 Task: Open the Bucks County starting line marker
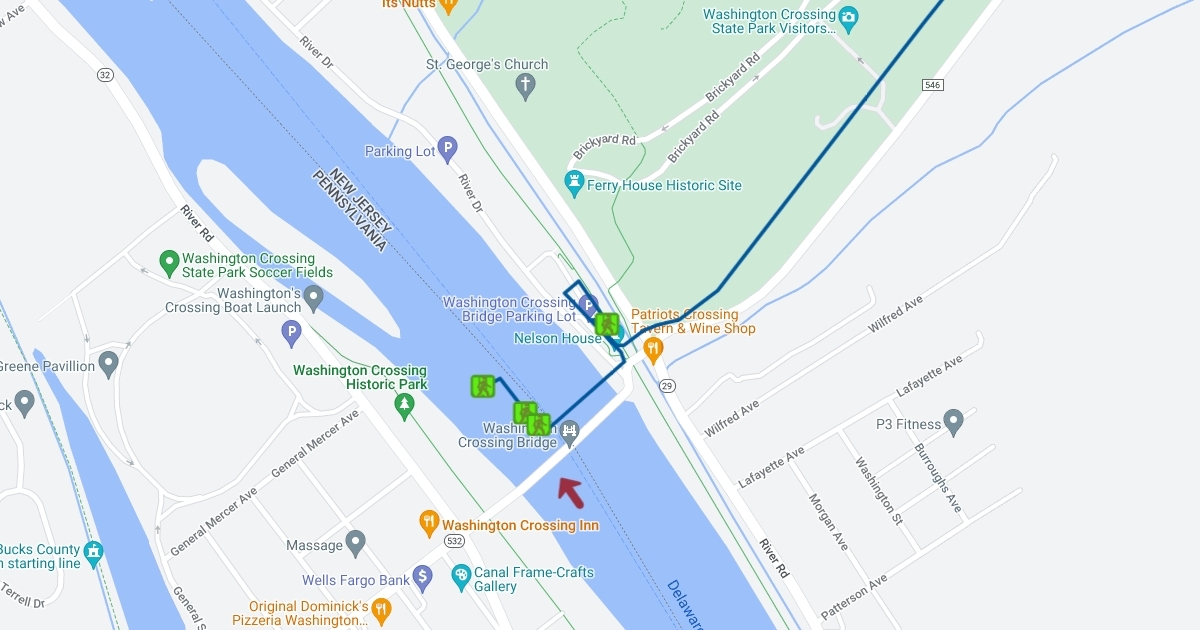(93, 552)
